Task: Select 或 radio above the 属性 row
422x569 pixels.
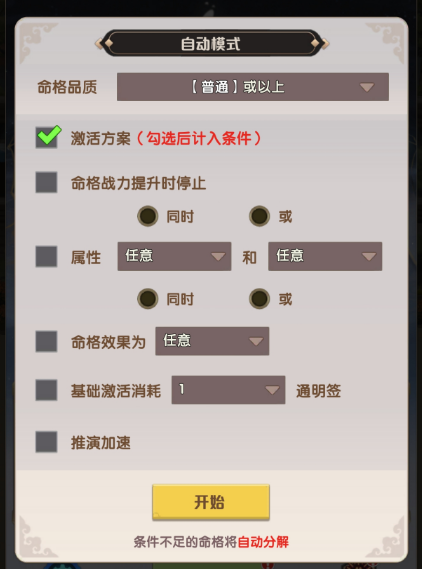Action: tap(259, 216)
